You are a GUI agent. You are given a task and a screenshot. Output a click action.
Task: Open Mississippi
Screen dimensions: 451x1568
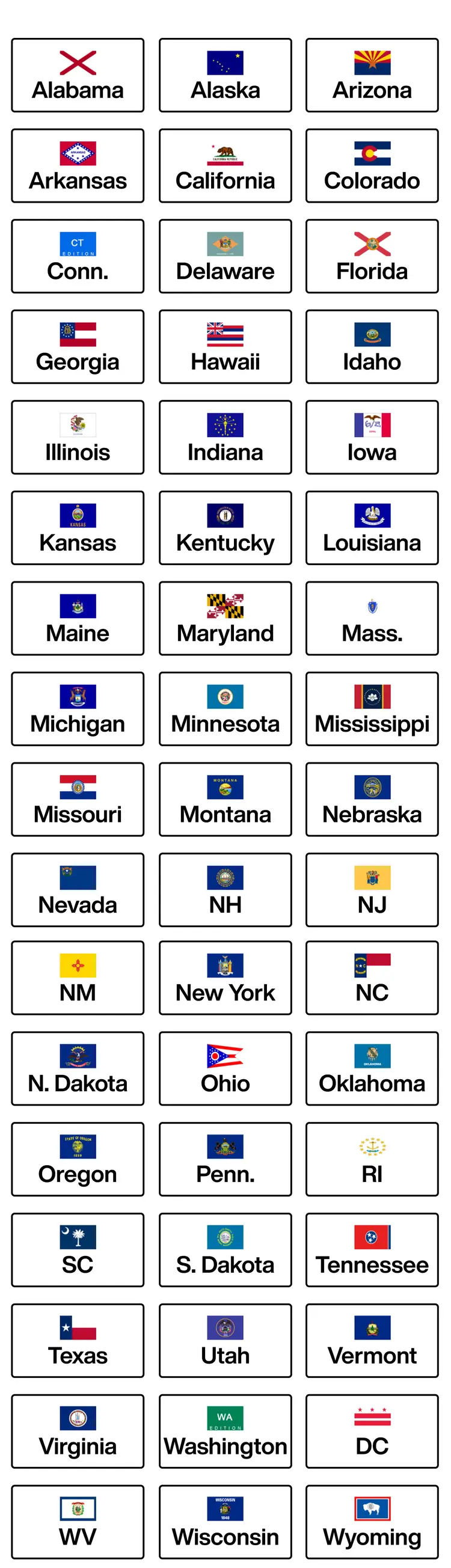tap(372, 708)
